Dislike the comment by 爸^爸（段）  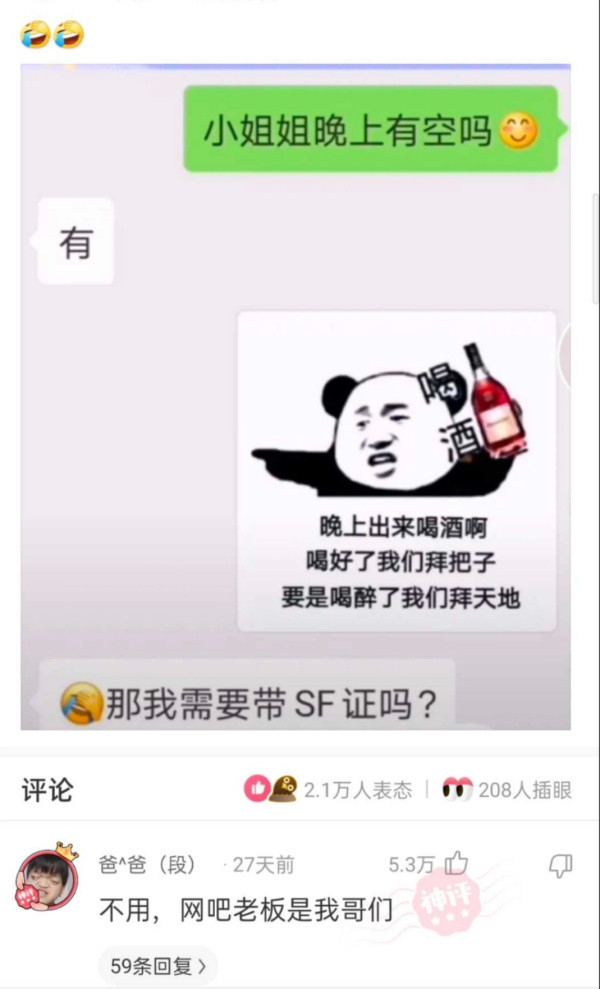(x=561, y=865)
